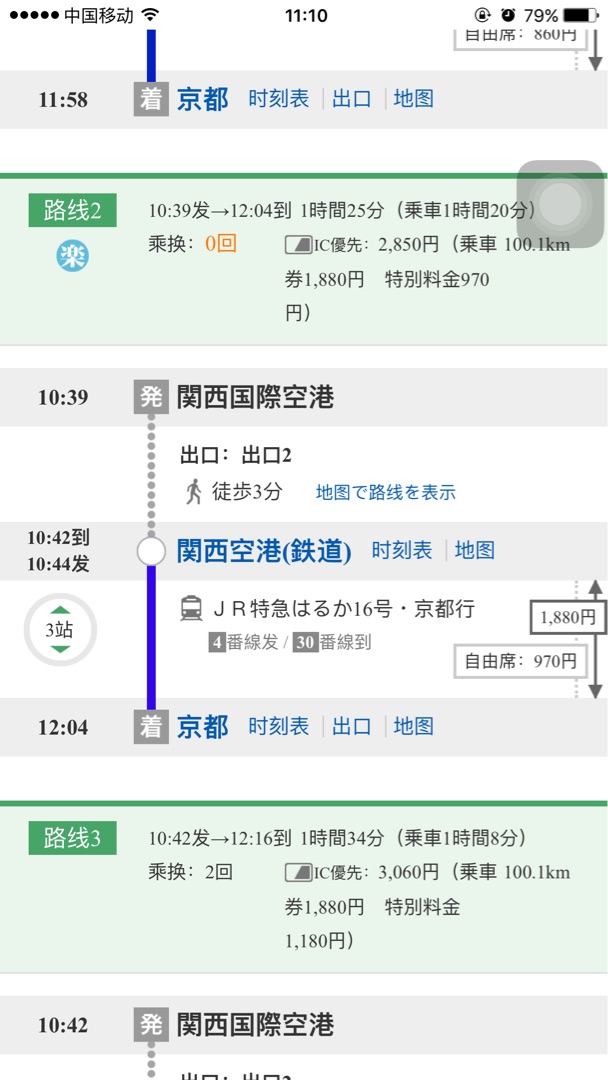Open timetable link for 12:04 Kyoto arrival
The height and width of the screenshot is (1080, 608).
click(279, 727)
